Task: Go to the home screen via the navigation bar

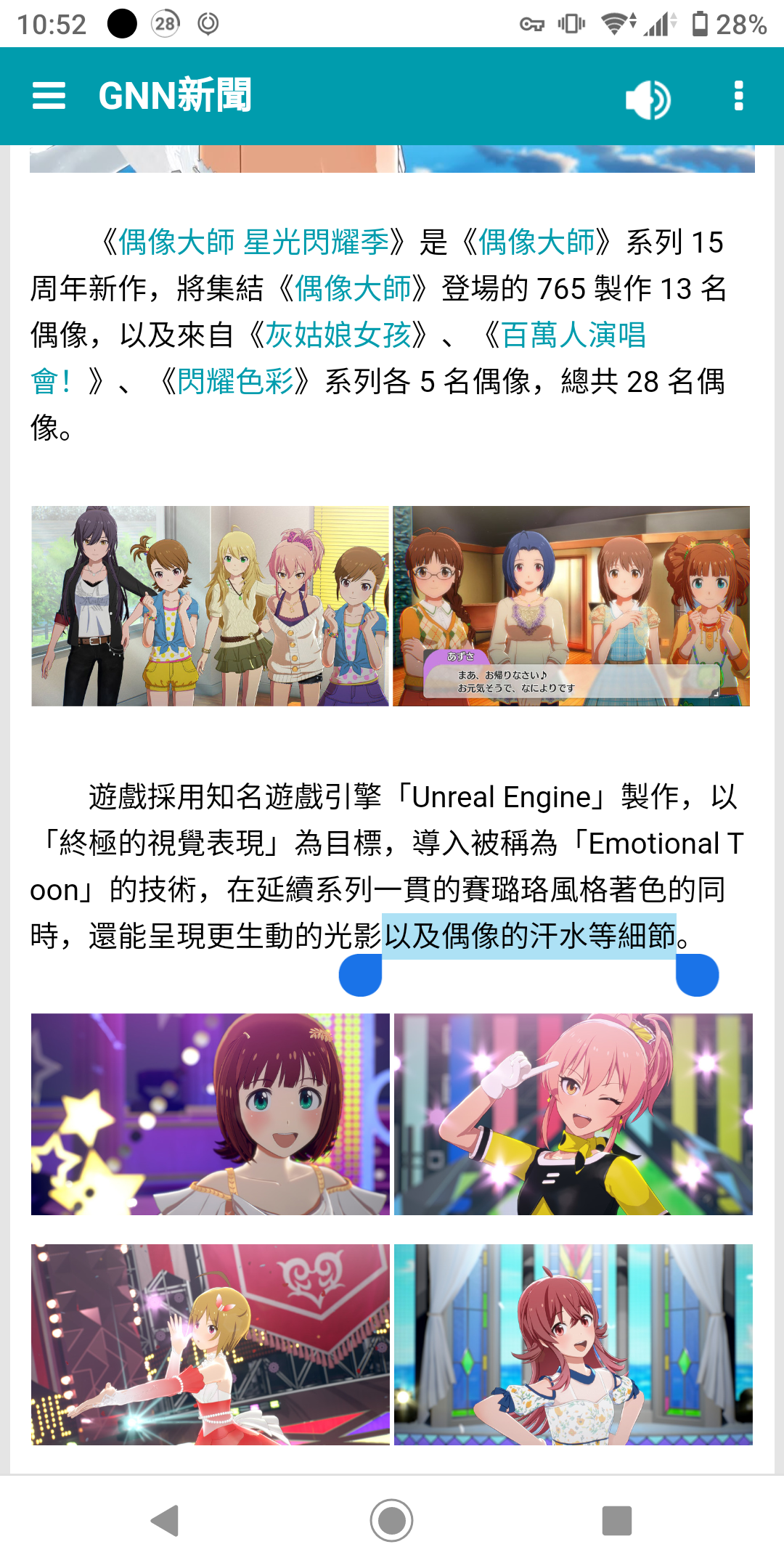Action: pos(391,1520)
